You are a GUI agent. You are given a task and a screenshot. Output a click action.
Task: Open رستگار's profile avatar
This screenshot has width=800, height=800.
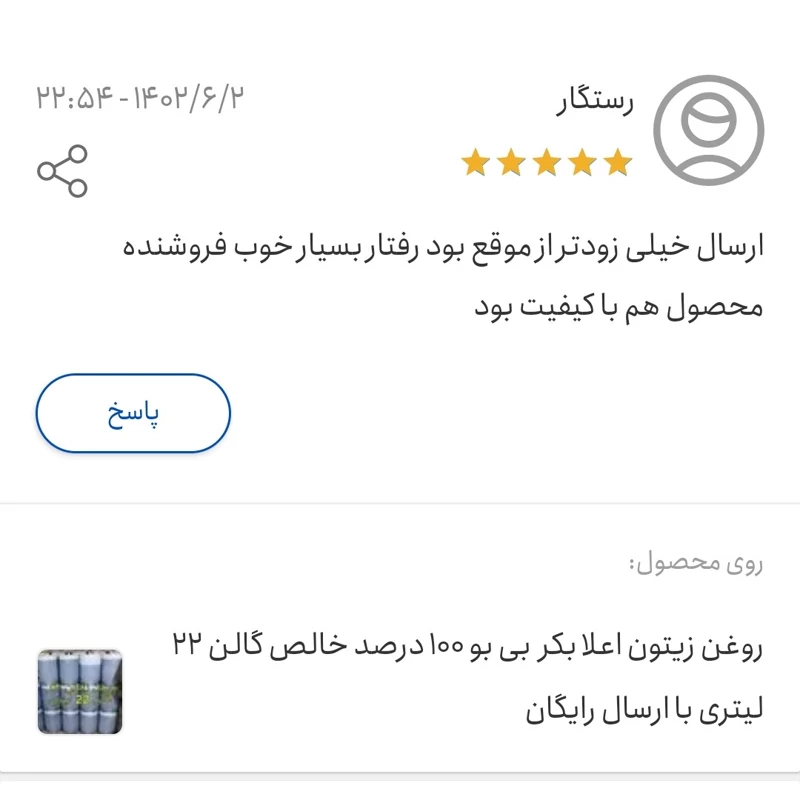coord(708,130)
